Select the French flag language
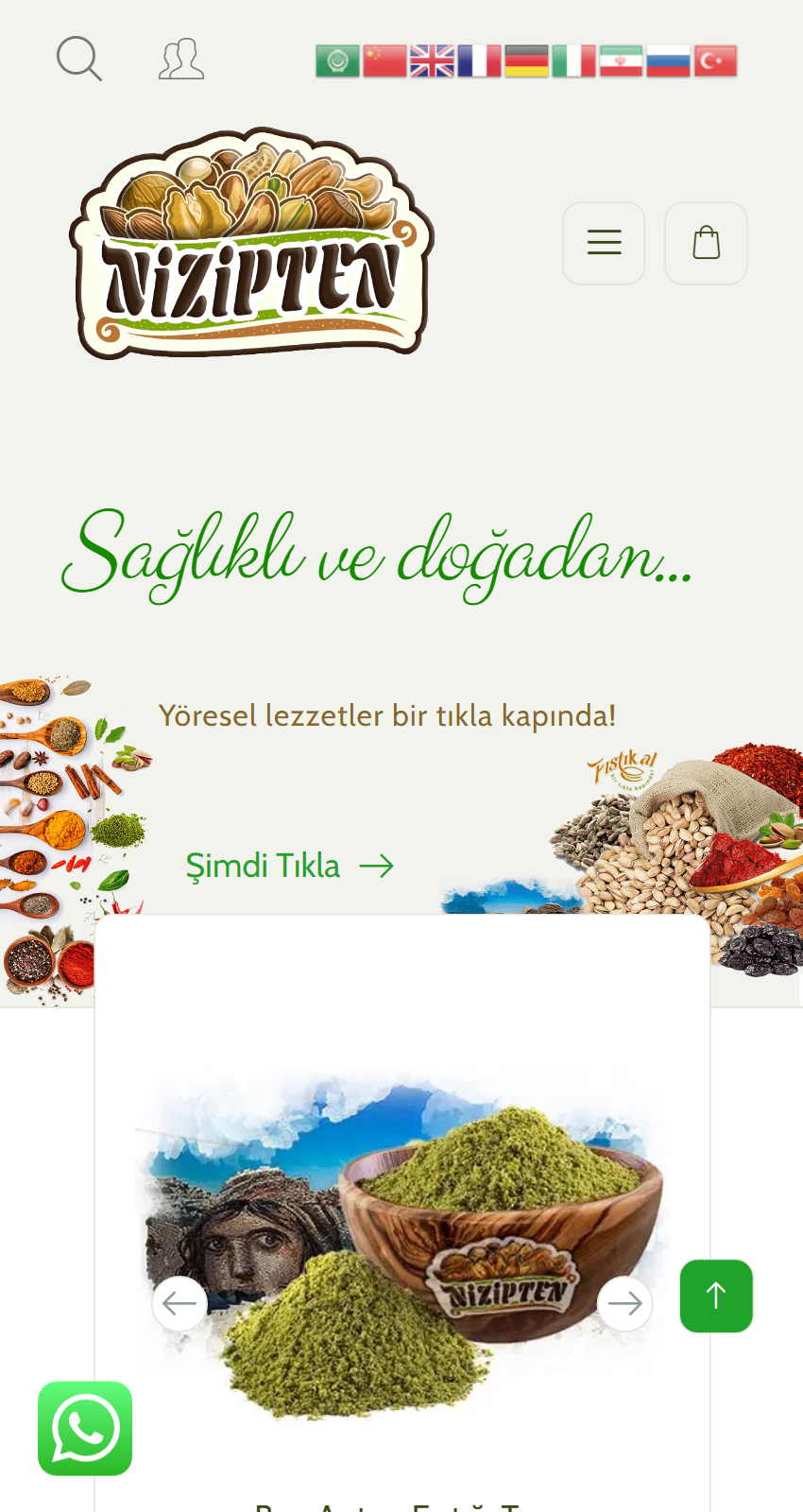 (x=479, y=61)
